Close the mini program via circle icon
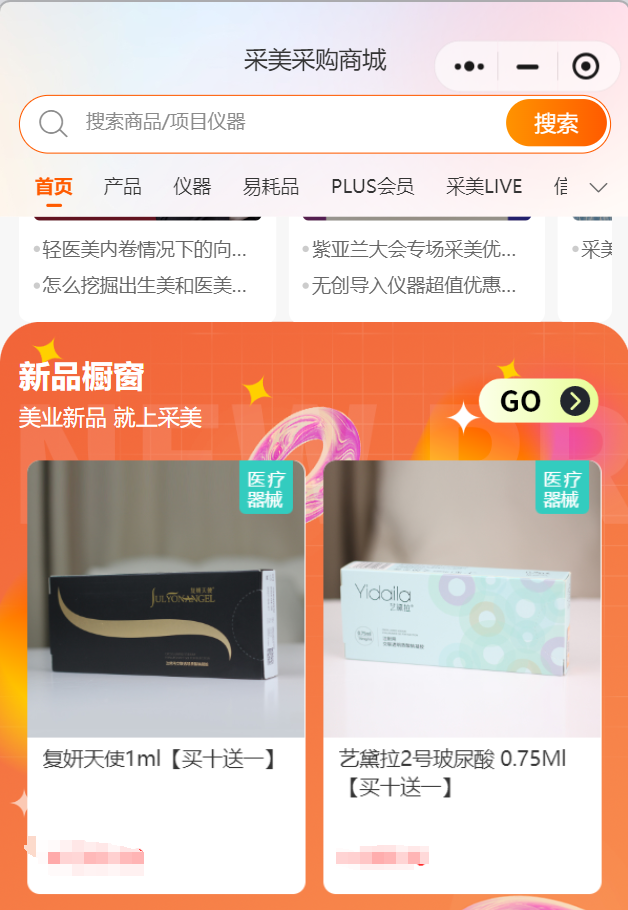This screenshot has height=910, width=628. pyautogui.click(x=585, y=67)
